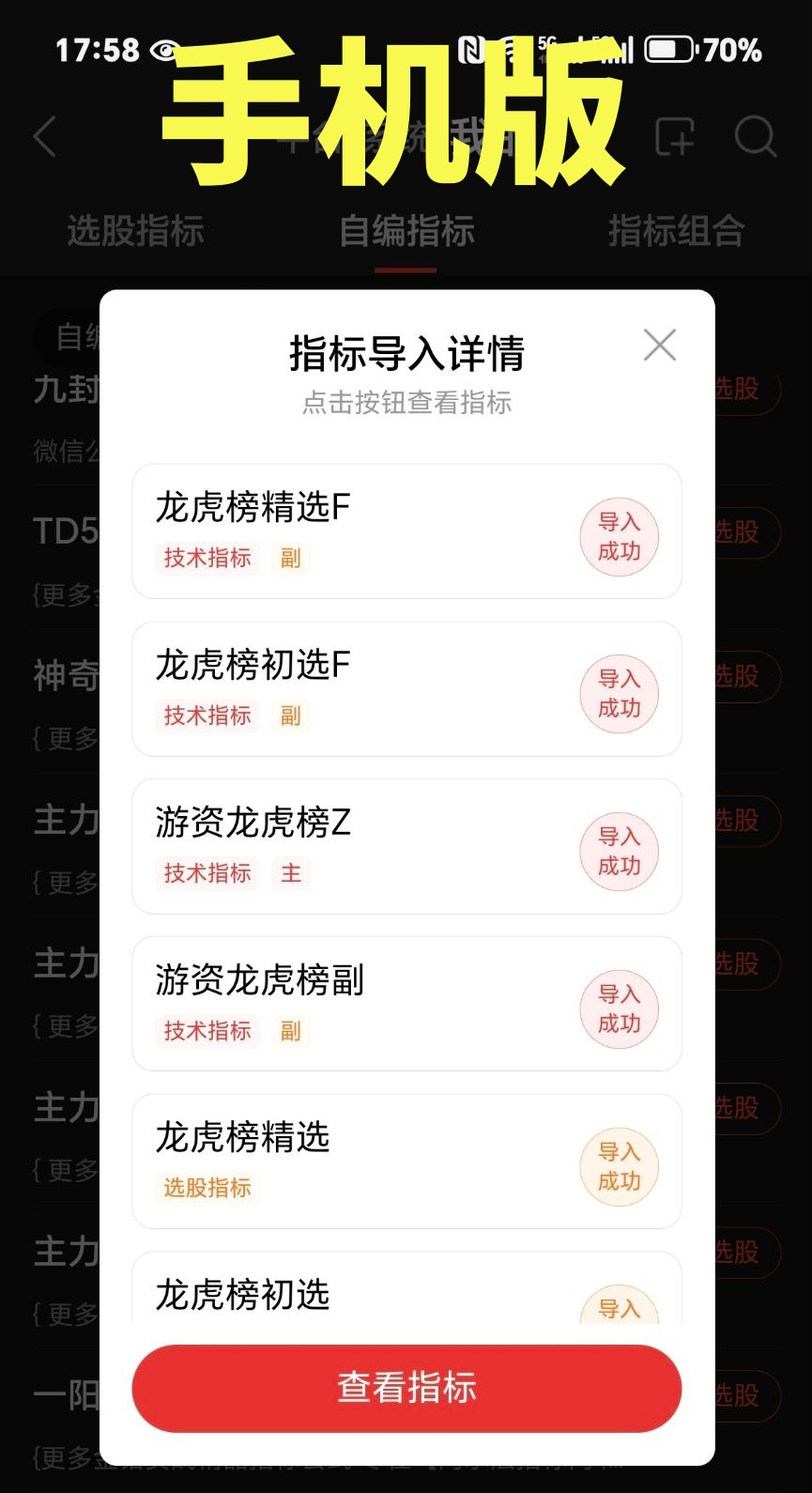The width and height of the screenshot is (812, 1493).
Task: Open search with the magnifier icon
Action: tap(757, 137)
